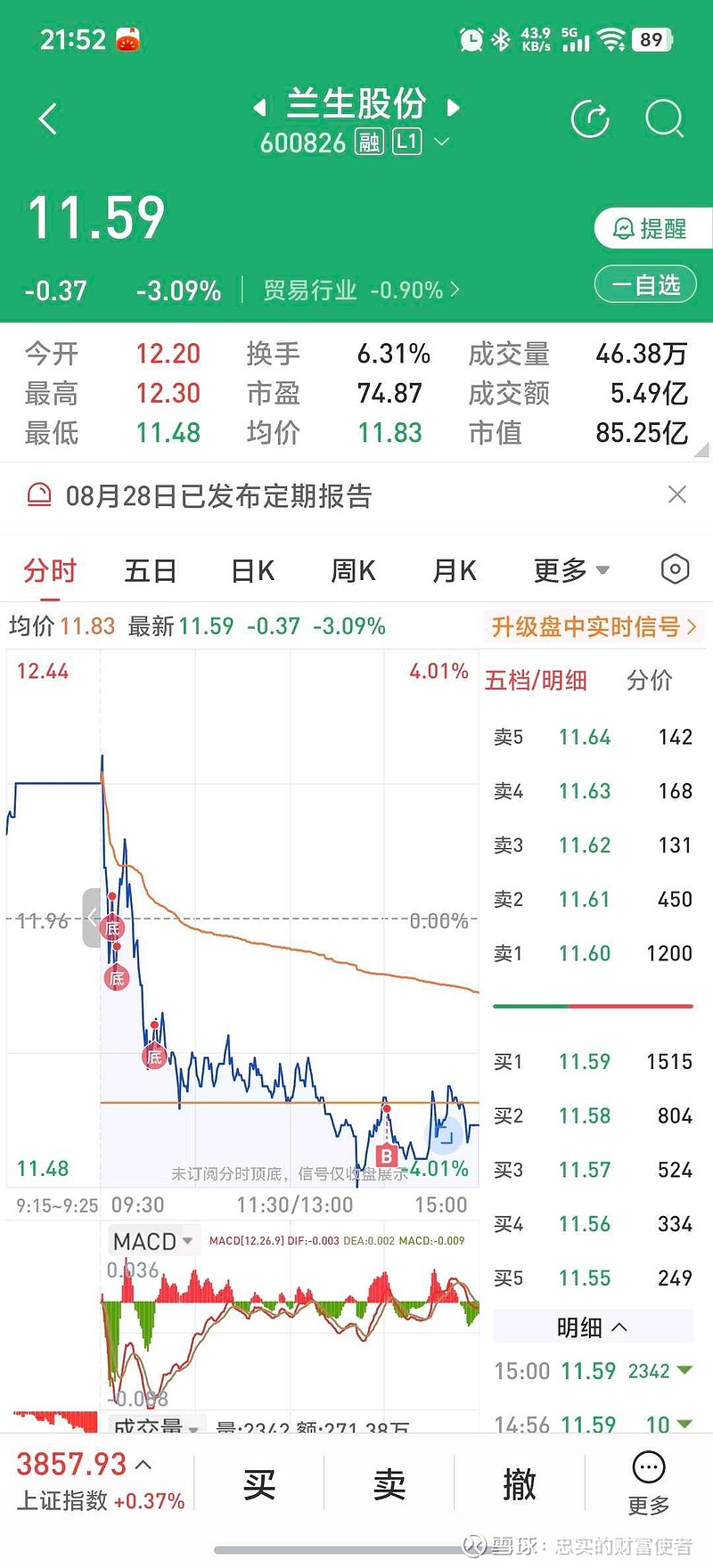The image size is (713, 1568).
Task: Open the search magnifier icon
Action: point(664,118)
